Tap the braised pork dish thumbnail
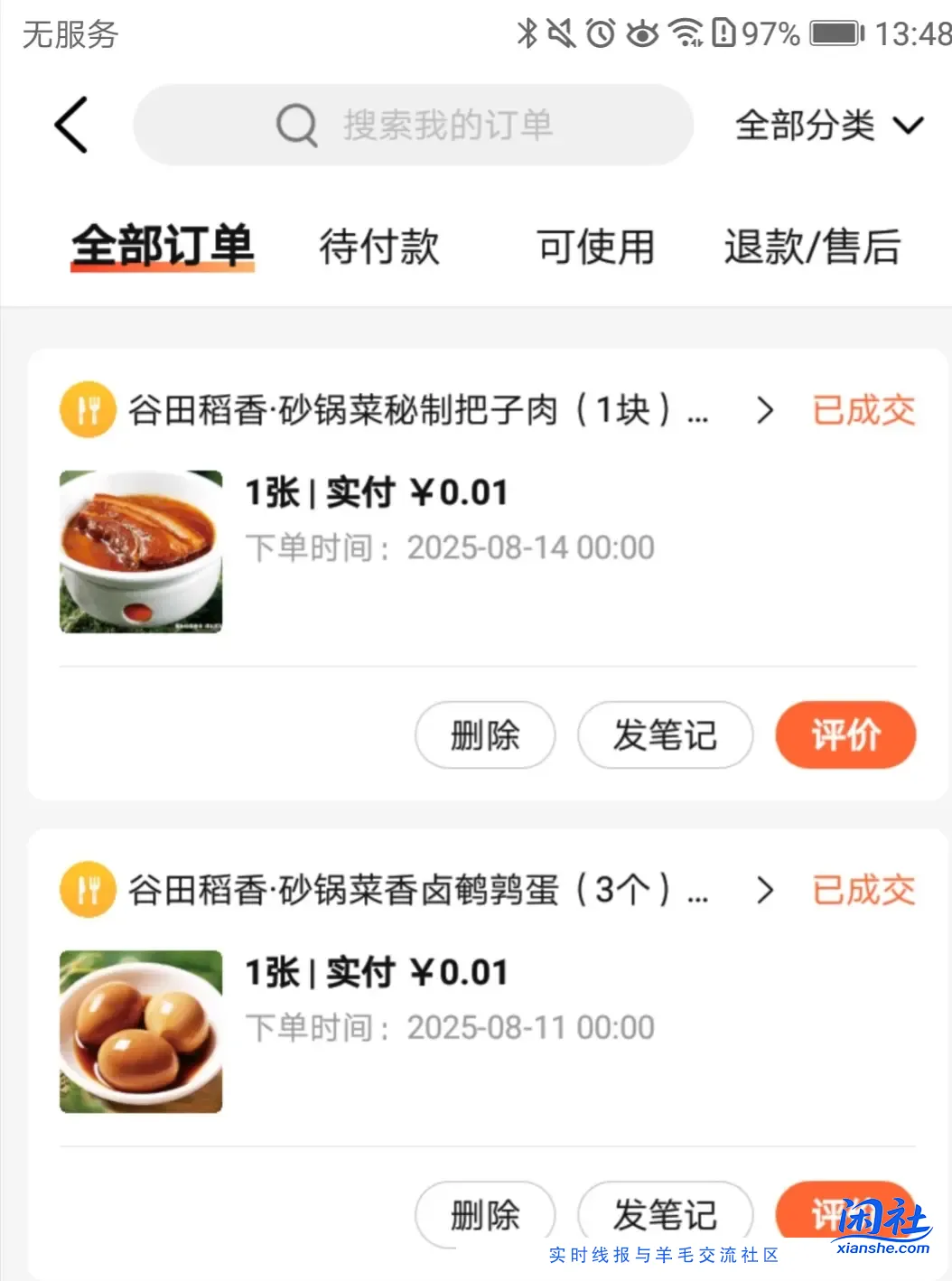This screenshot has width=952, height=1281. coord(140,550)
